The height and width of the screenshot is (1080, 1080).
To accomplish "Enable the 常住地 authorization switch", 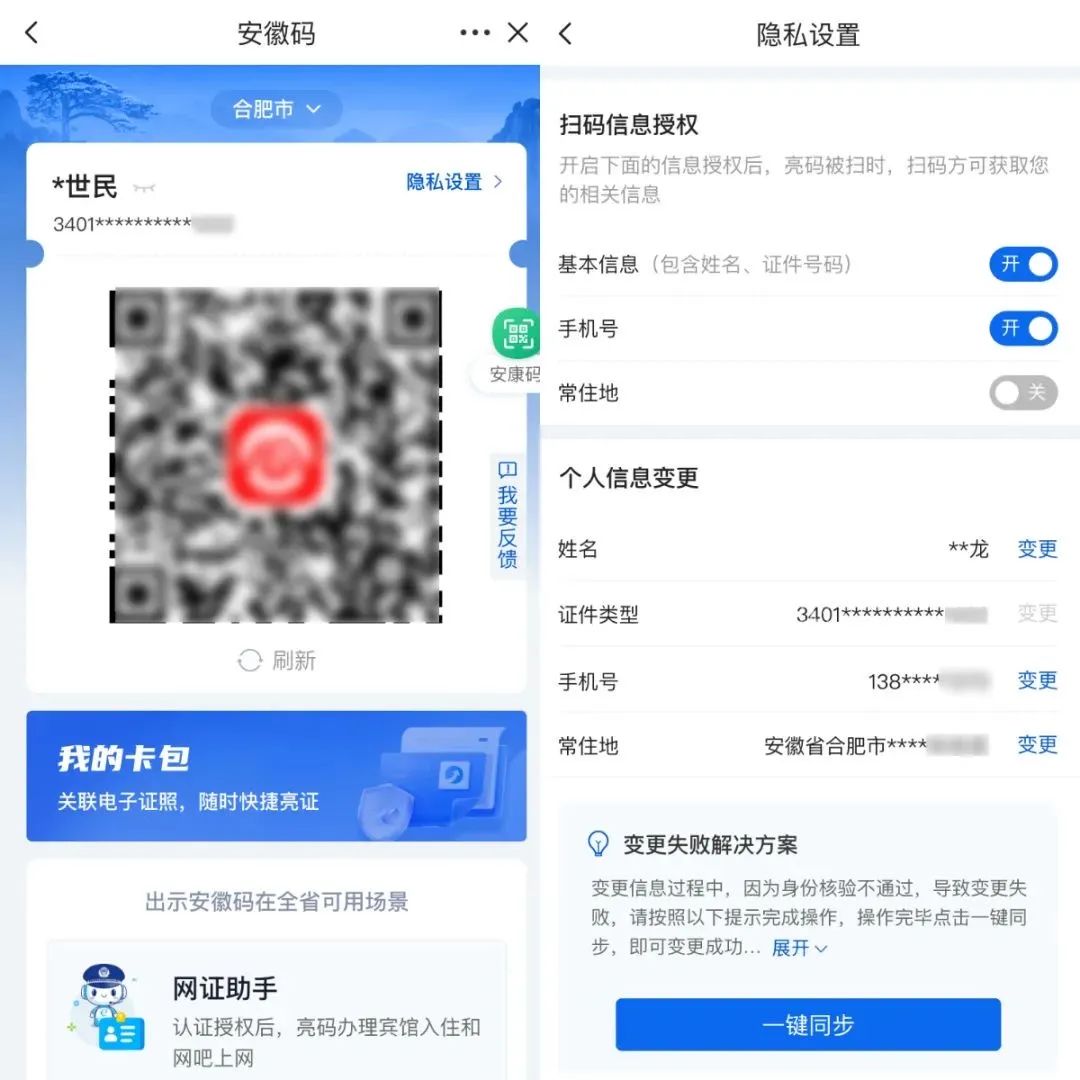I will click(1023, 393).
